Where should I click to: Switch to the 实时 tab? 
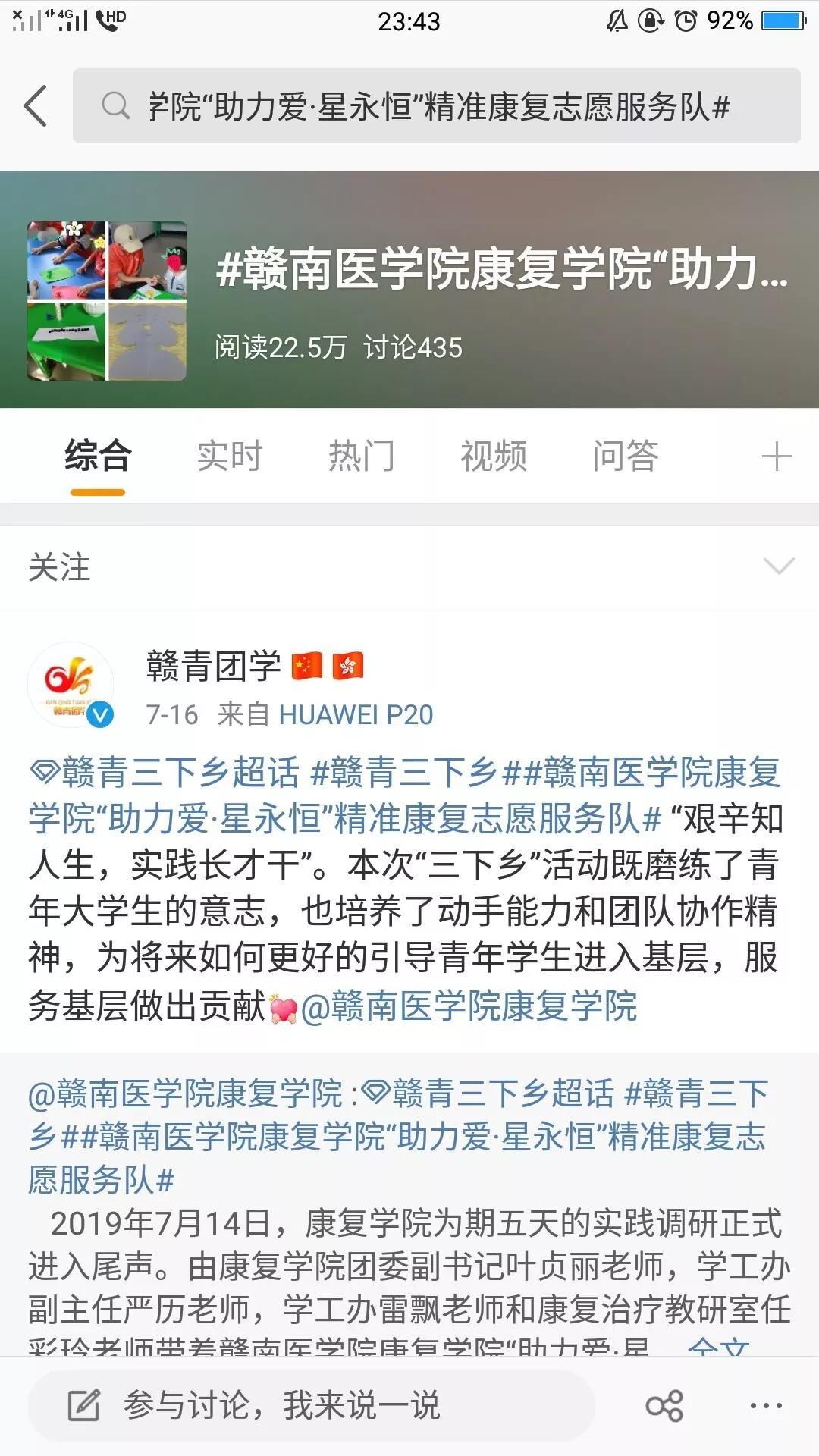229,456
